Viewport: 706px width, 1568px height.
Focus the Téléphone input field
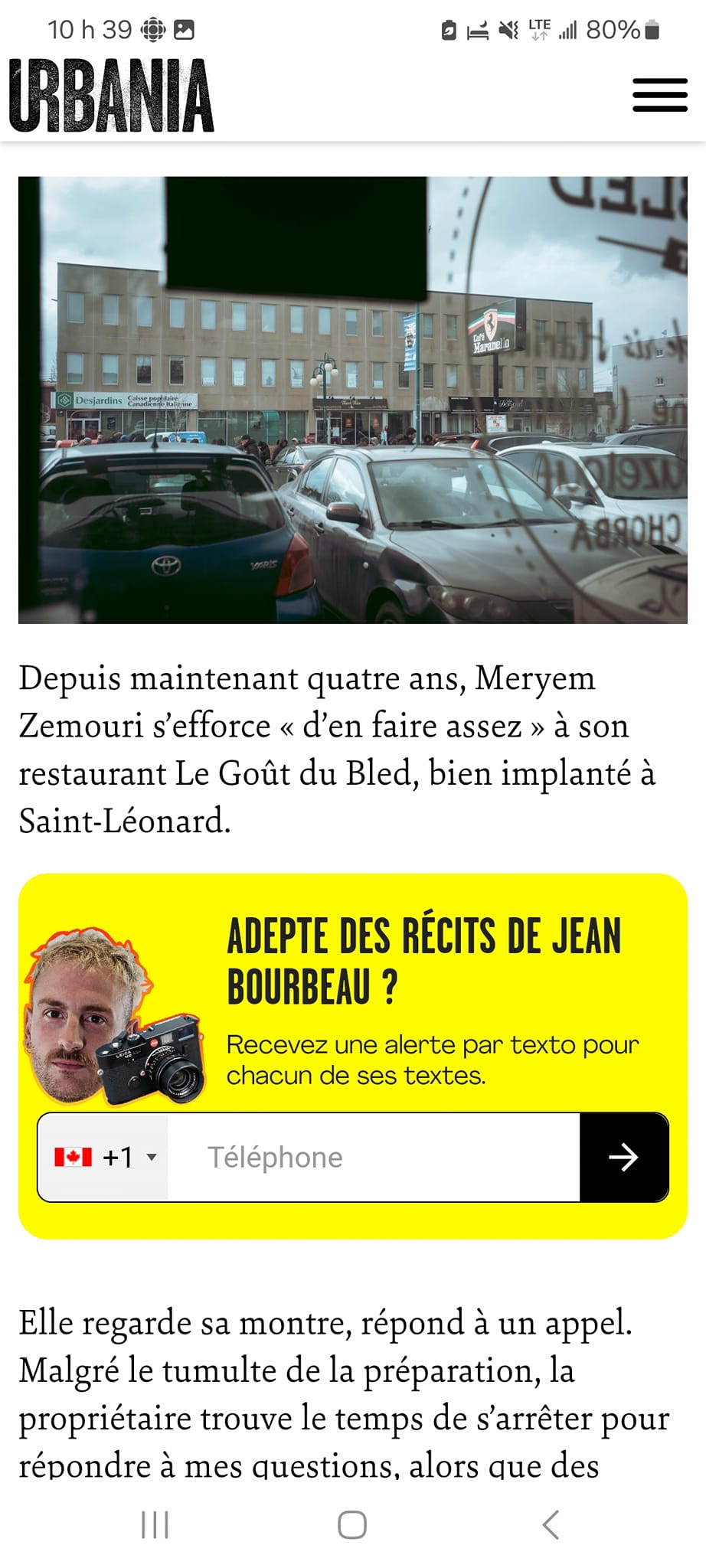click(x=374, y=1157)
